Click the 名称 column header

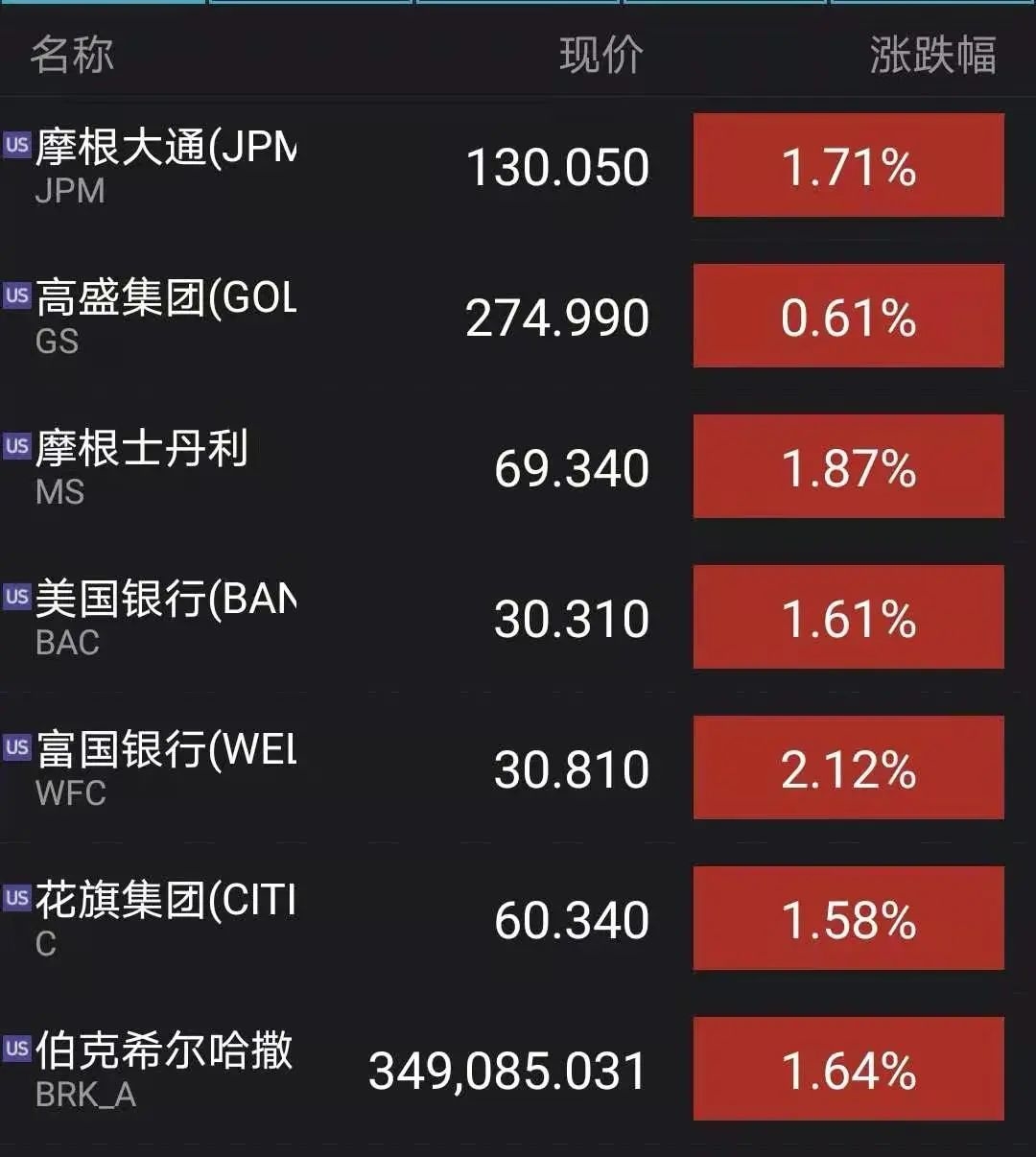click(x=71, y=55)
